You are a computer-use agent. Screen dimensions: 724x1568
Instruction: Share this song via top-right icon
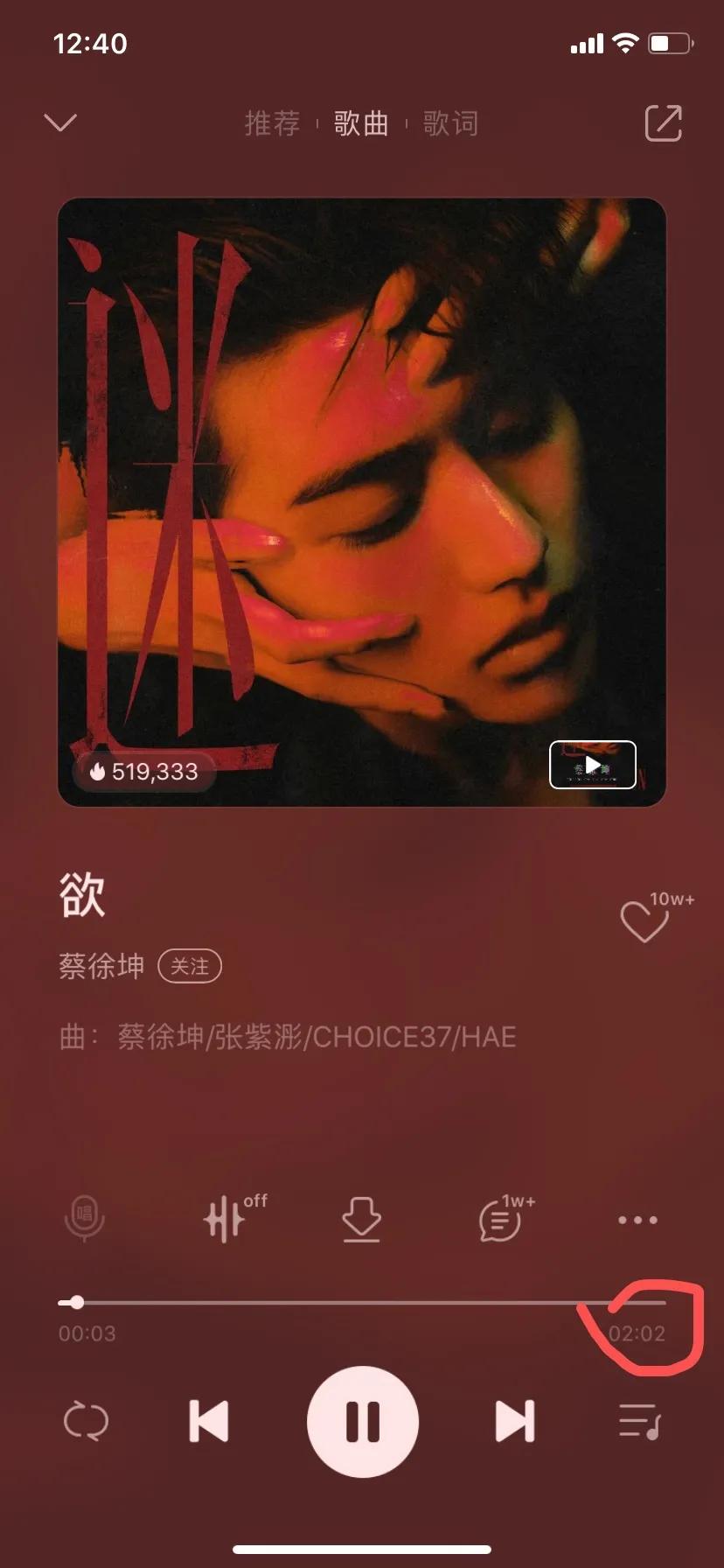tap(664, 122)
